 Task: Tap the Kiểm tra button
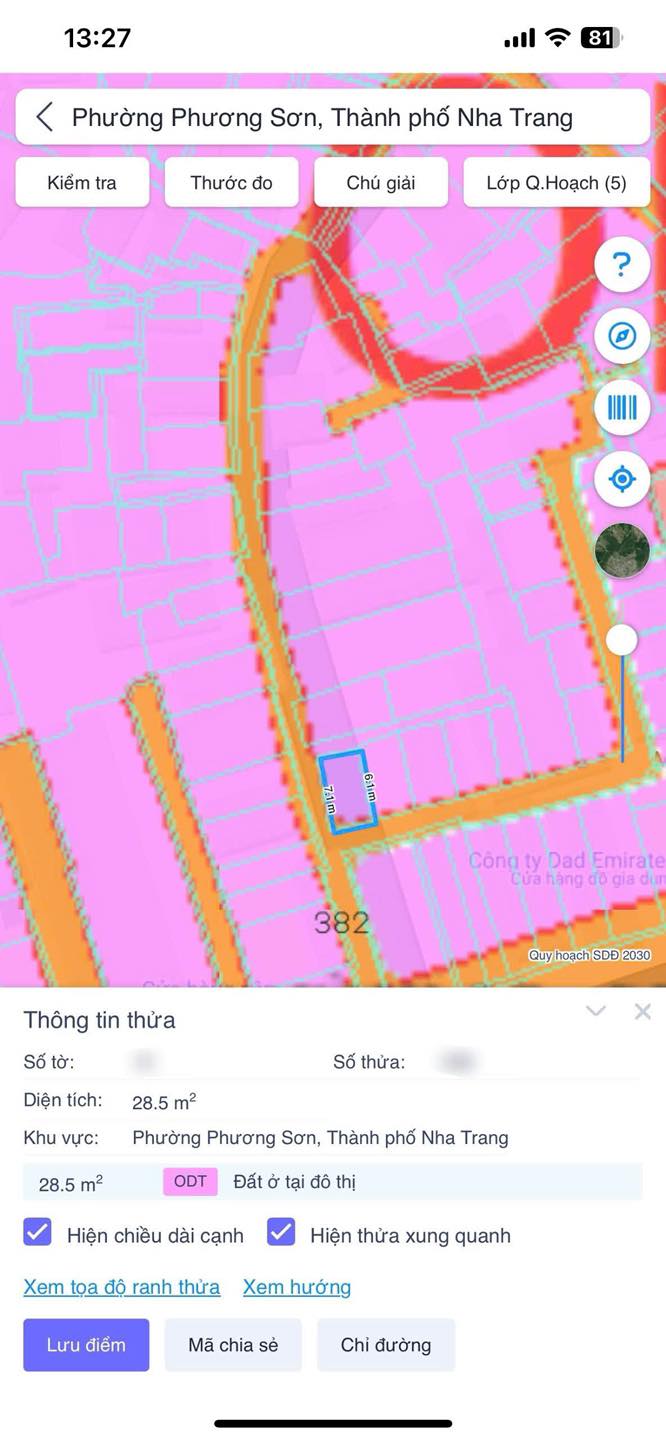click(82, 183)
